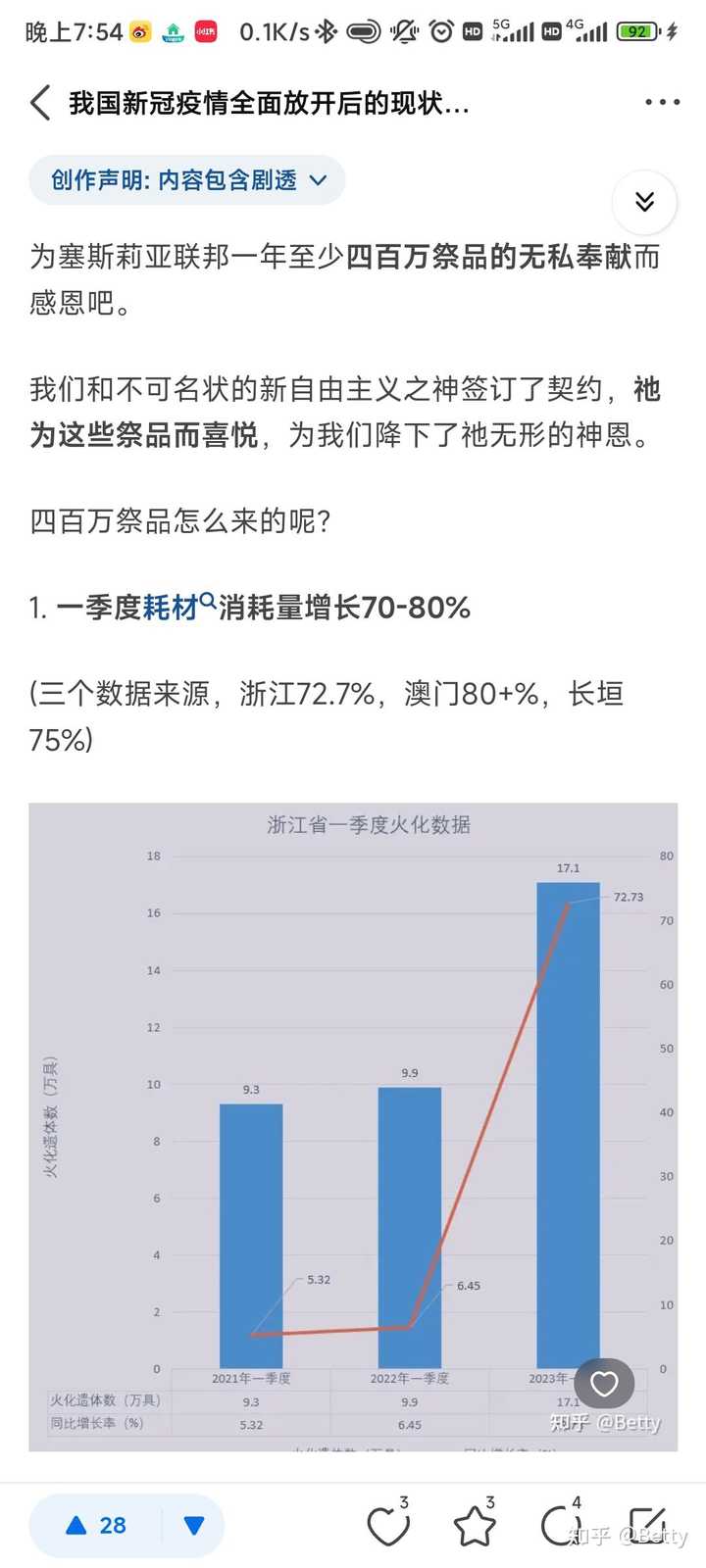This screenshot has width=706, height=1568.
Task: Tap the floating heart button on the chart
Action: [x=604, y=1383]
